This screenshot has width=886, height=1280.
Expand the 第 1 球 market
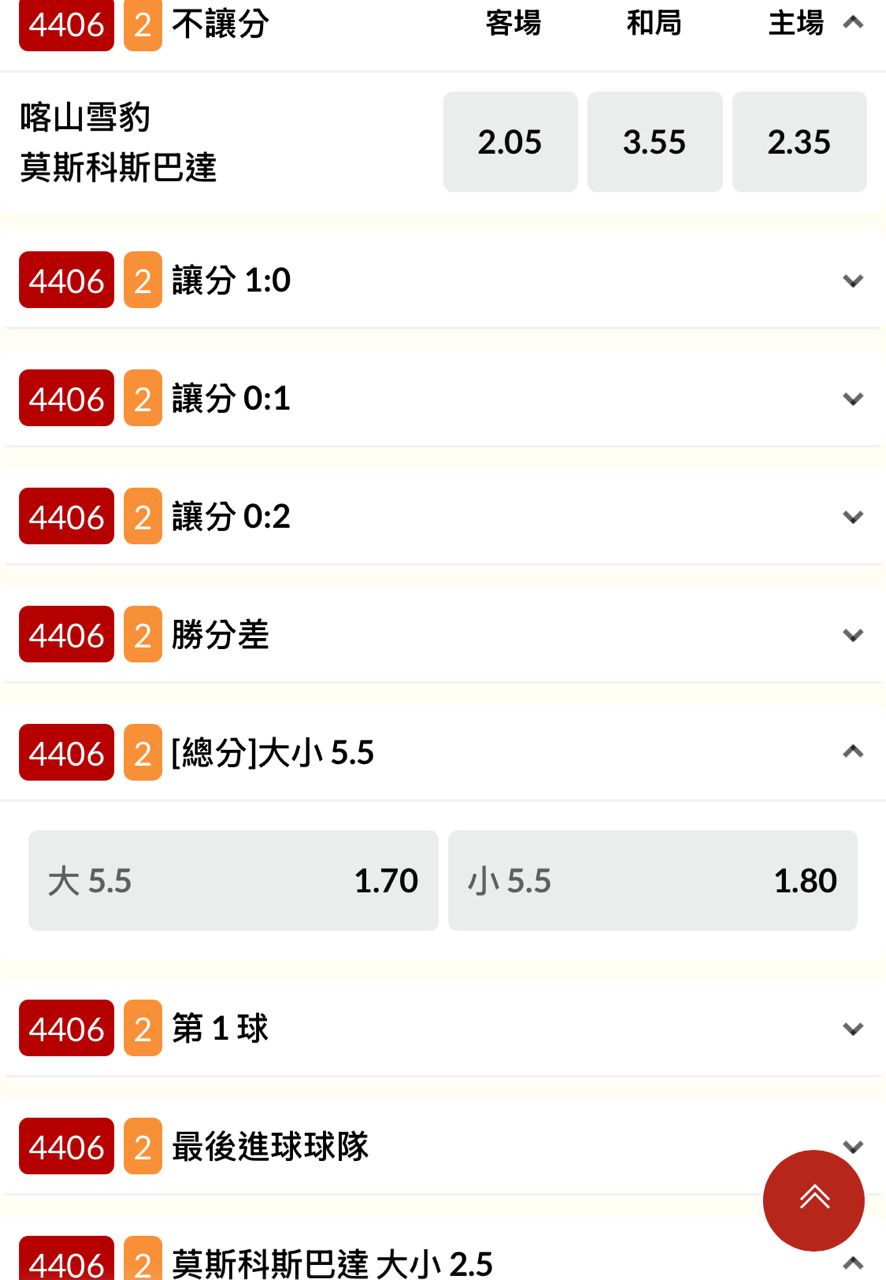coord(852,1029)
